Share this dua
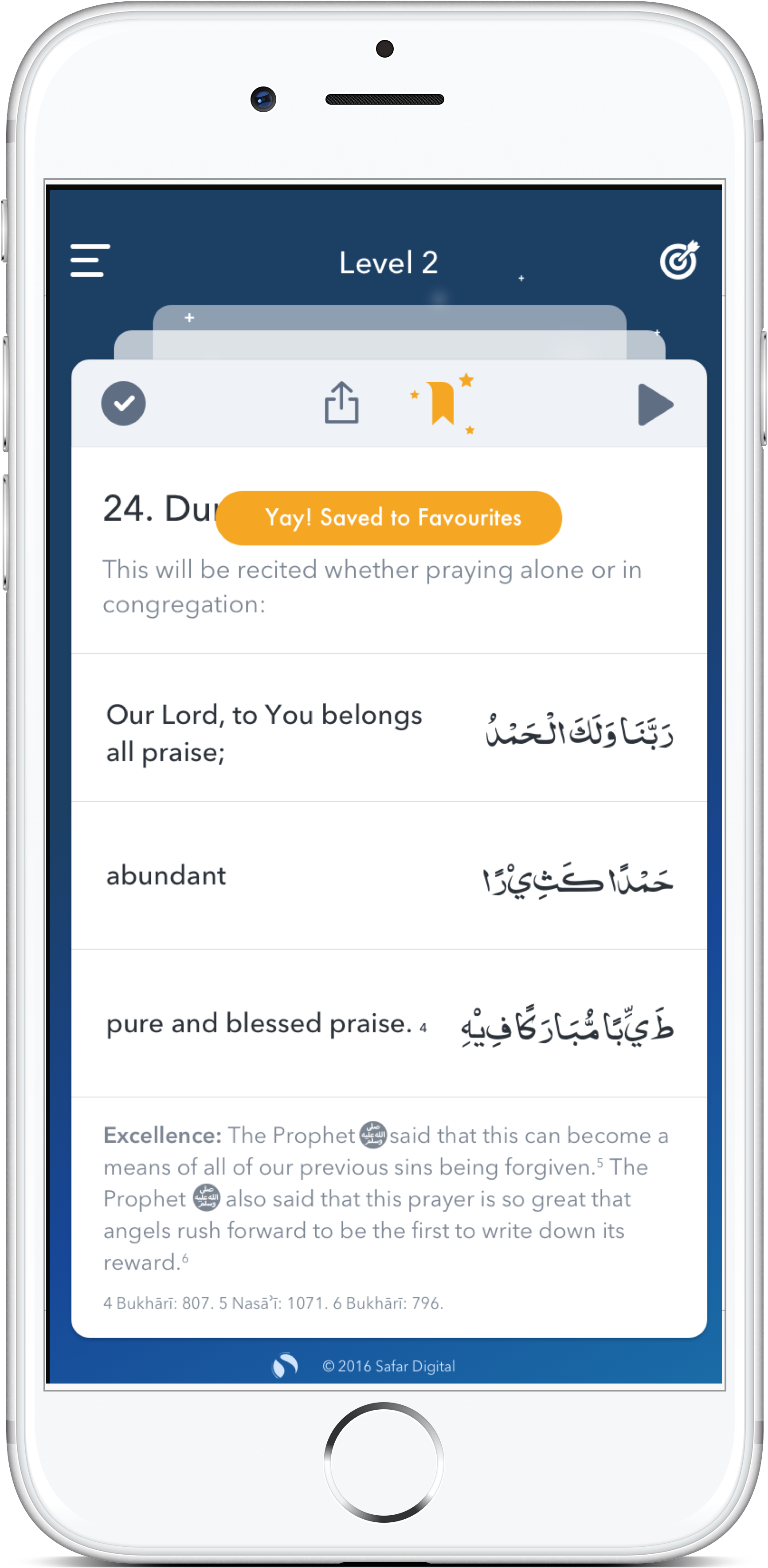 click(x=341, y=403)
